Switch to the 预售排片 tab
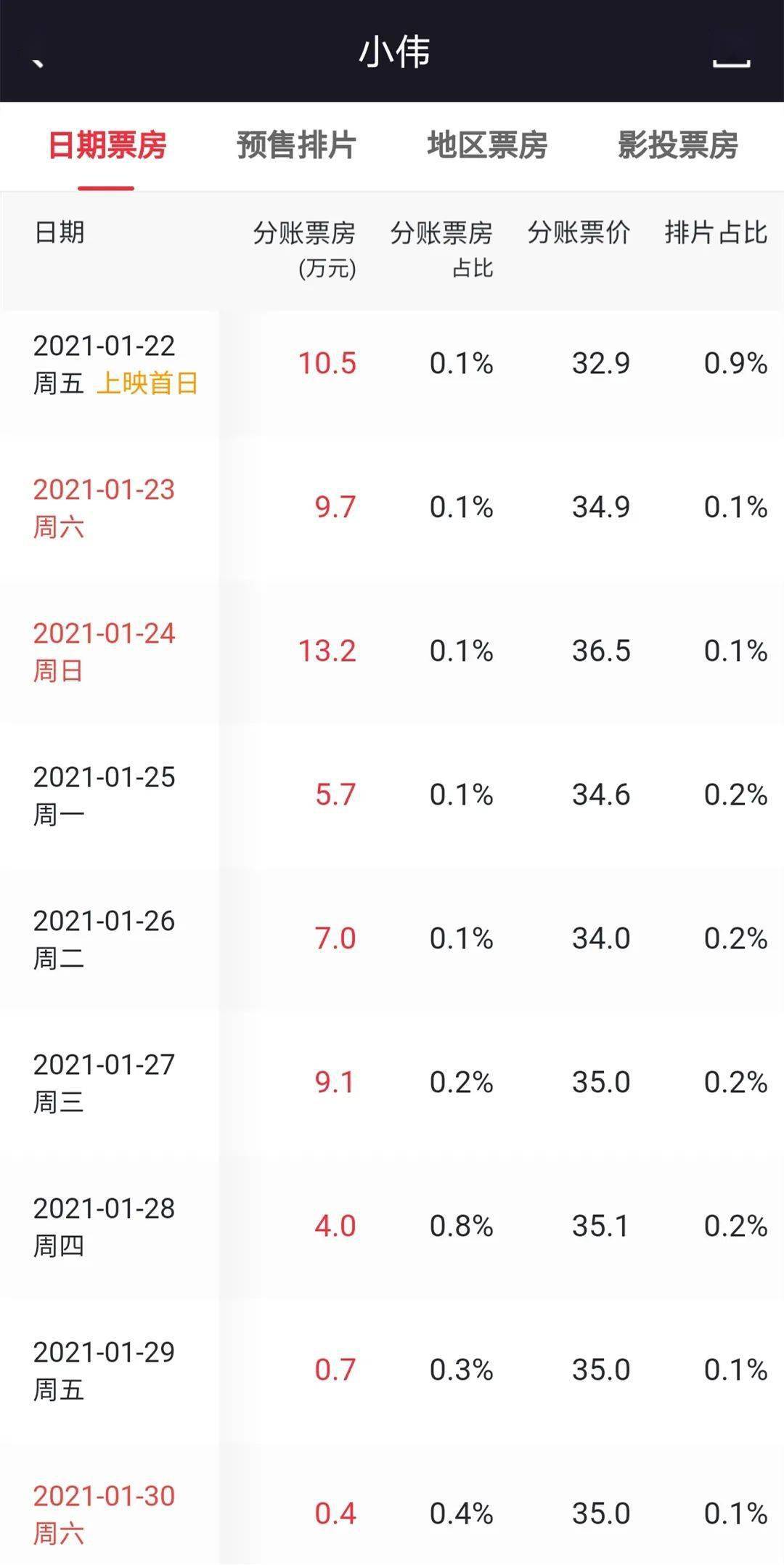784x1565 pixels. 296,145
